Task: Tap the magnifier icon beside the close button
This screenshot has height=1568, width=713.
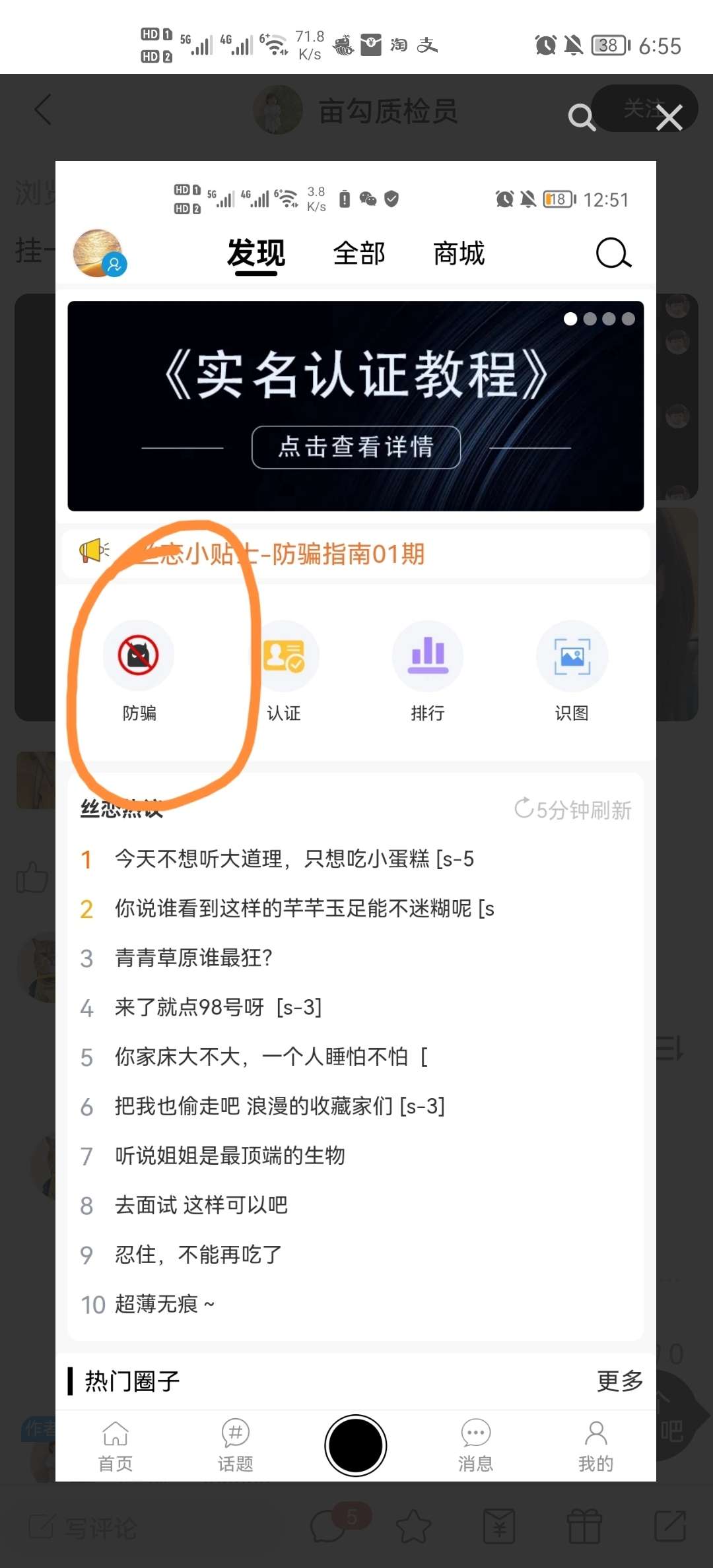Action: point(582,117)
